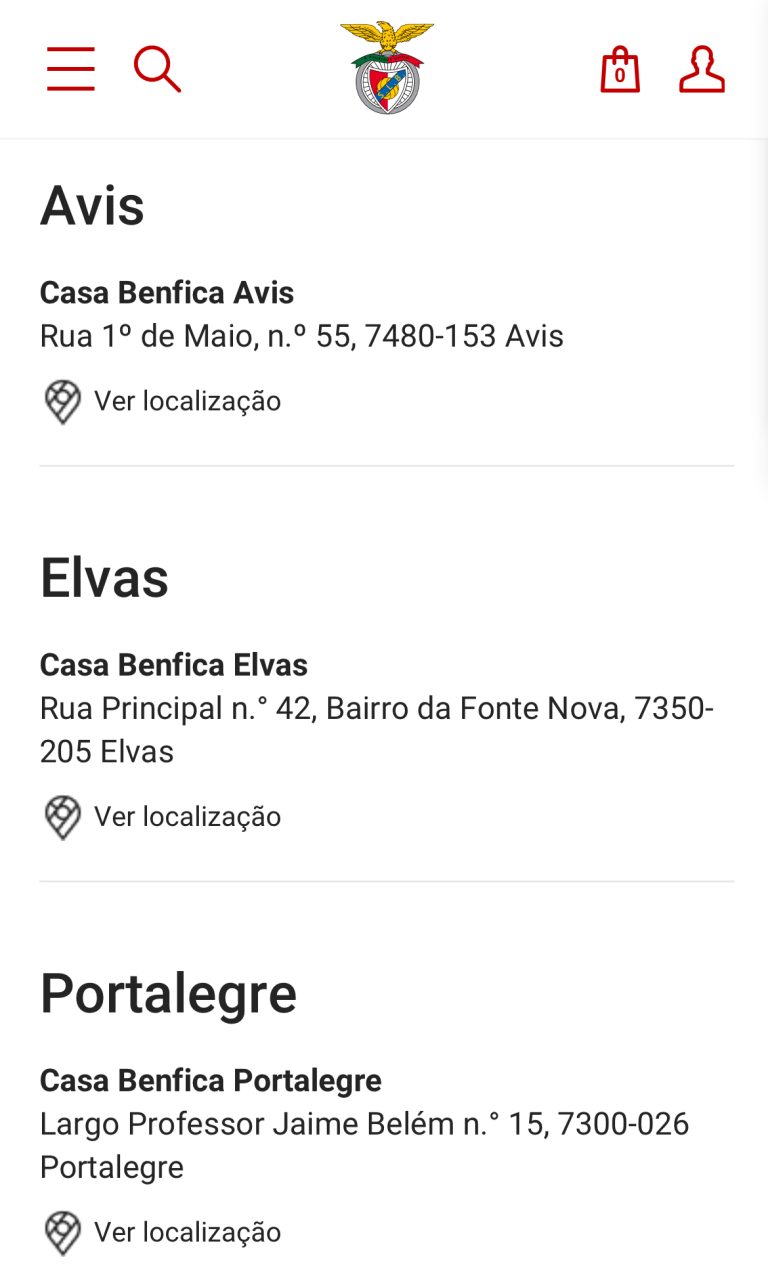Open the user account profile

(702, 69)
